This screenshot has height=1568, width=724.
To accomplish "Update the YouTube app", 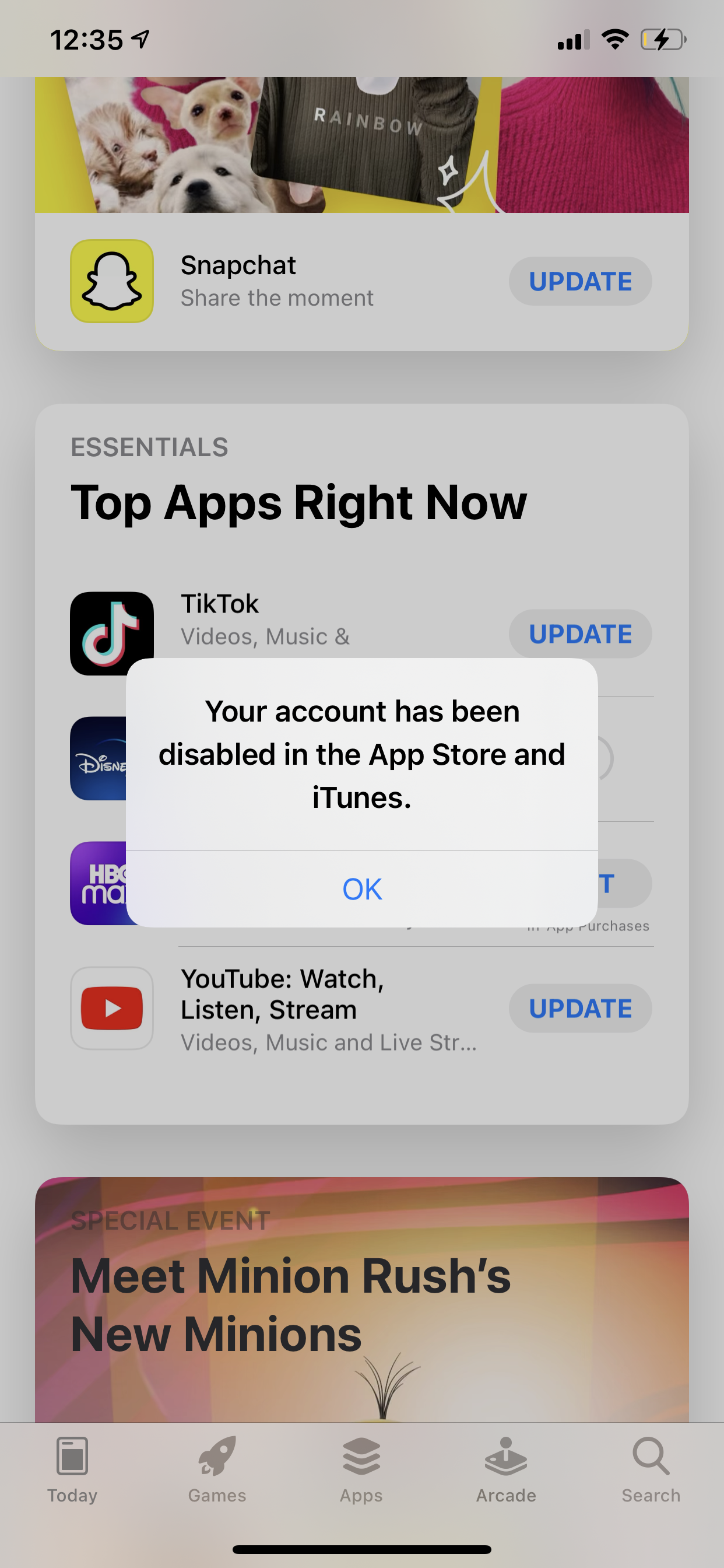I will pyautogui.click(x=580, y=1009).
